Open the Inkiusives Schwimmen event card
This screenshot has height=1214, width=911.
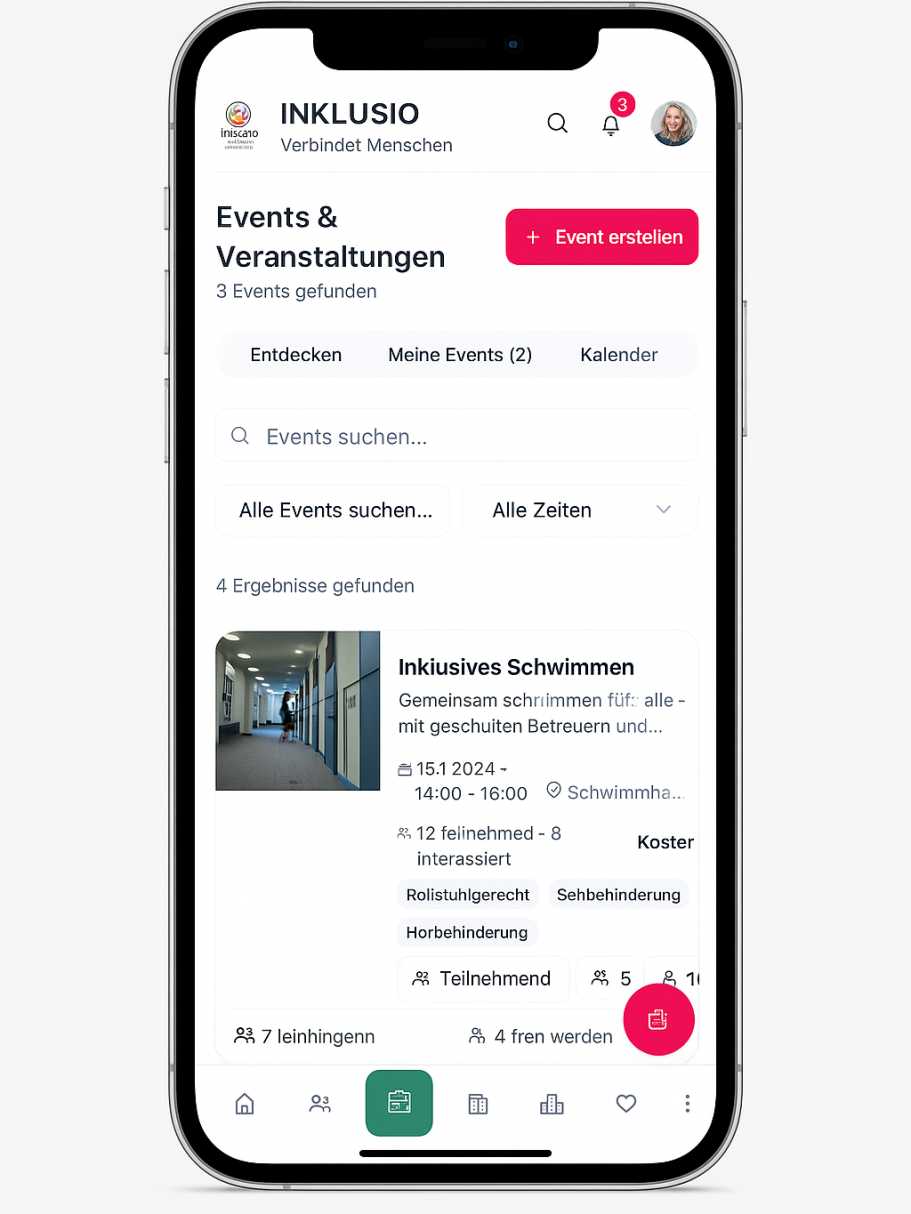pyautogui.click(x=516, y=667)
